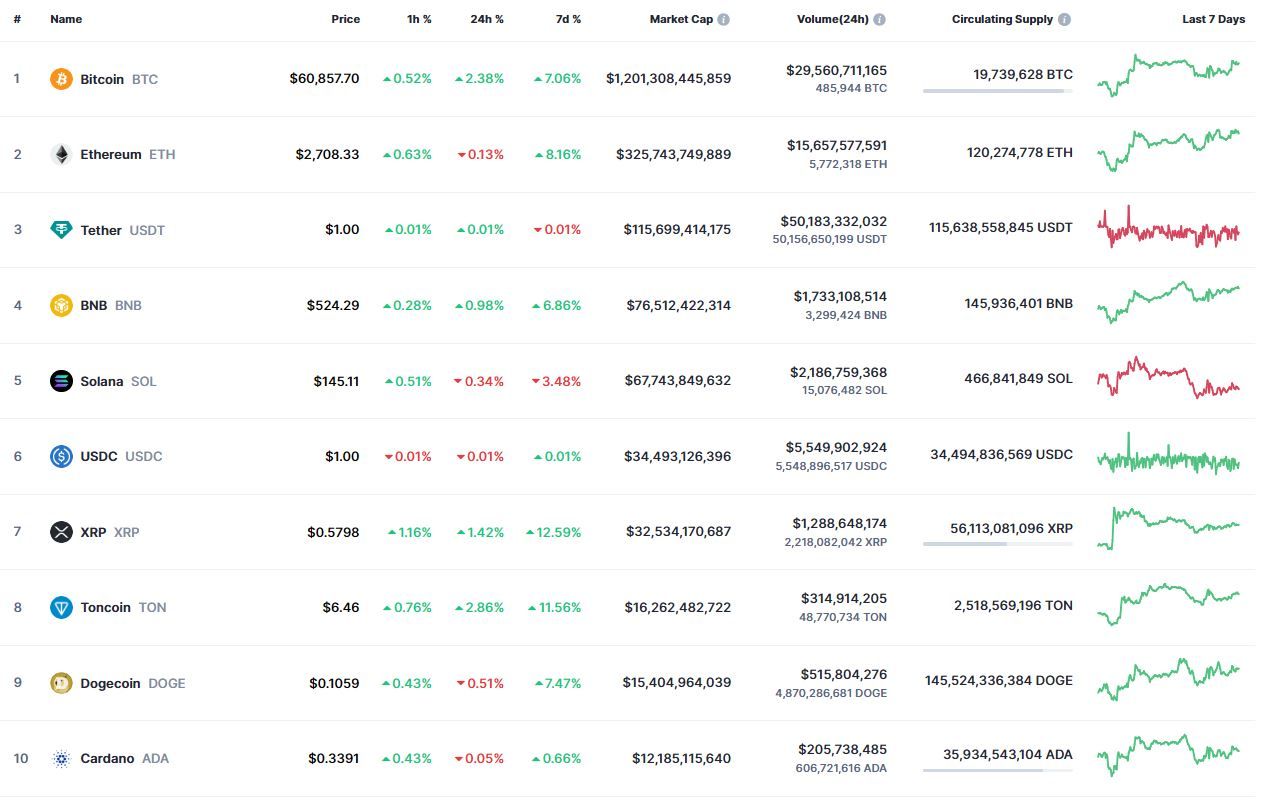
Task: Open the Cardano ADA row
Action: [106, 758]
